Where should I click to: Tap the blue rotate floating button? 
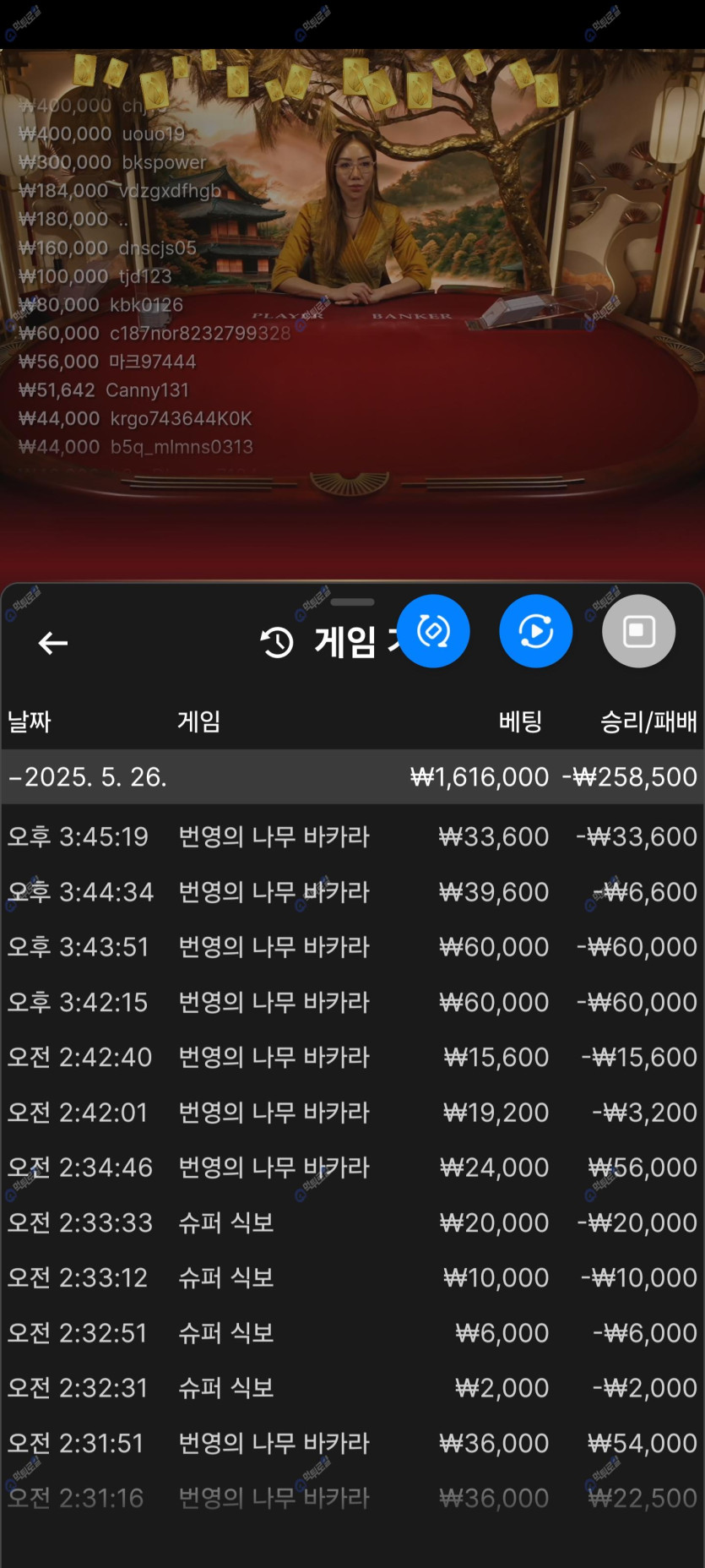click(x=433, y=631)
